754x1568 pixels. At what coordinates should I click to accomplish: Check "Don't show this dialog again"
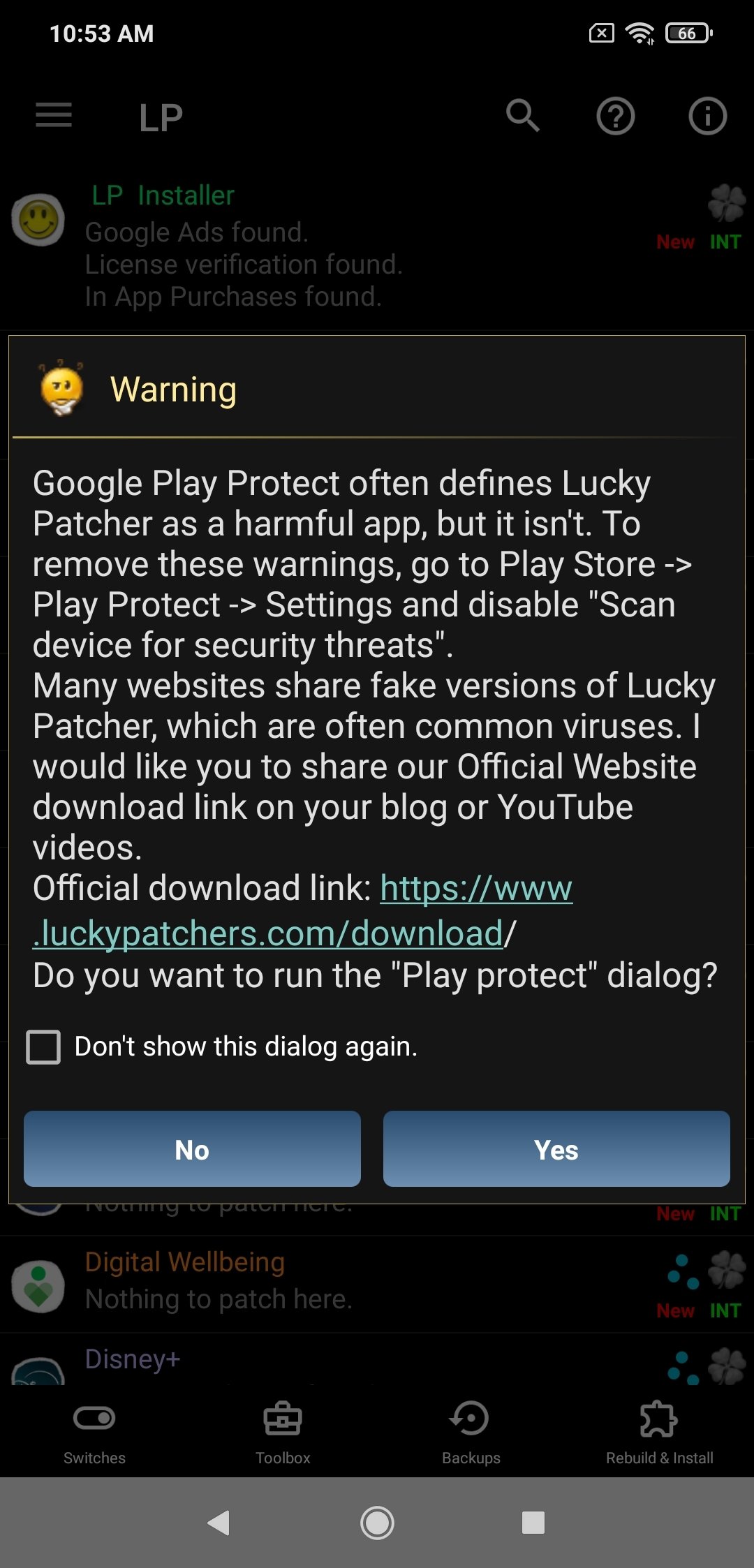[43, 1047]
